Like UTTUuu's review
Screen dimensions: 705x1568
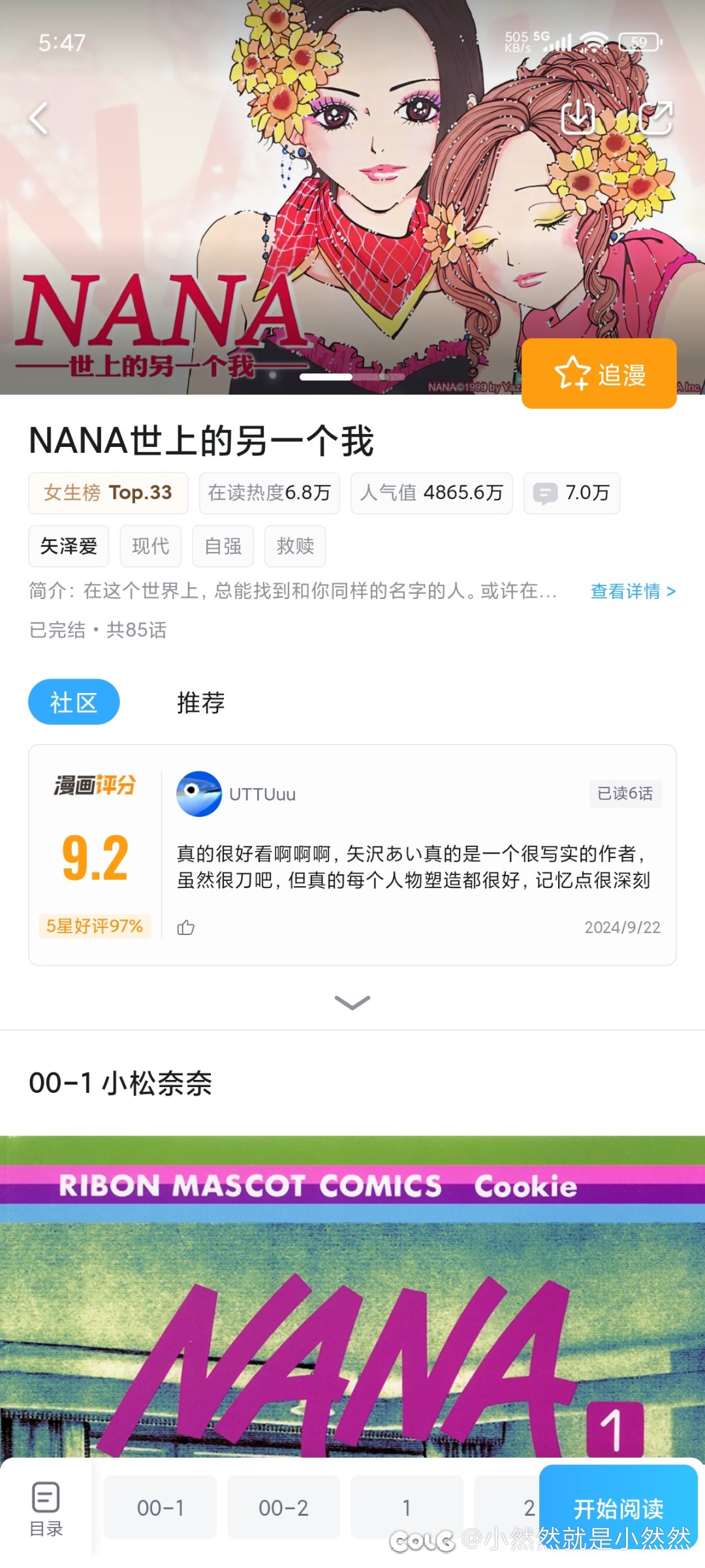pos(186,927)
